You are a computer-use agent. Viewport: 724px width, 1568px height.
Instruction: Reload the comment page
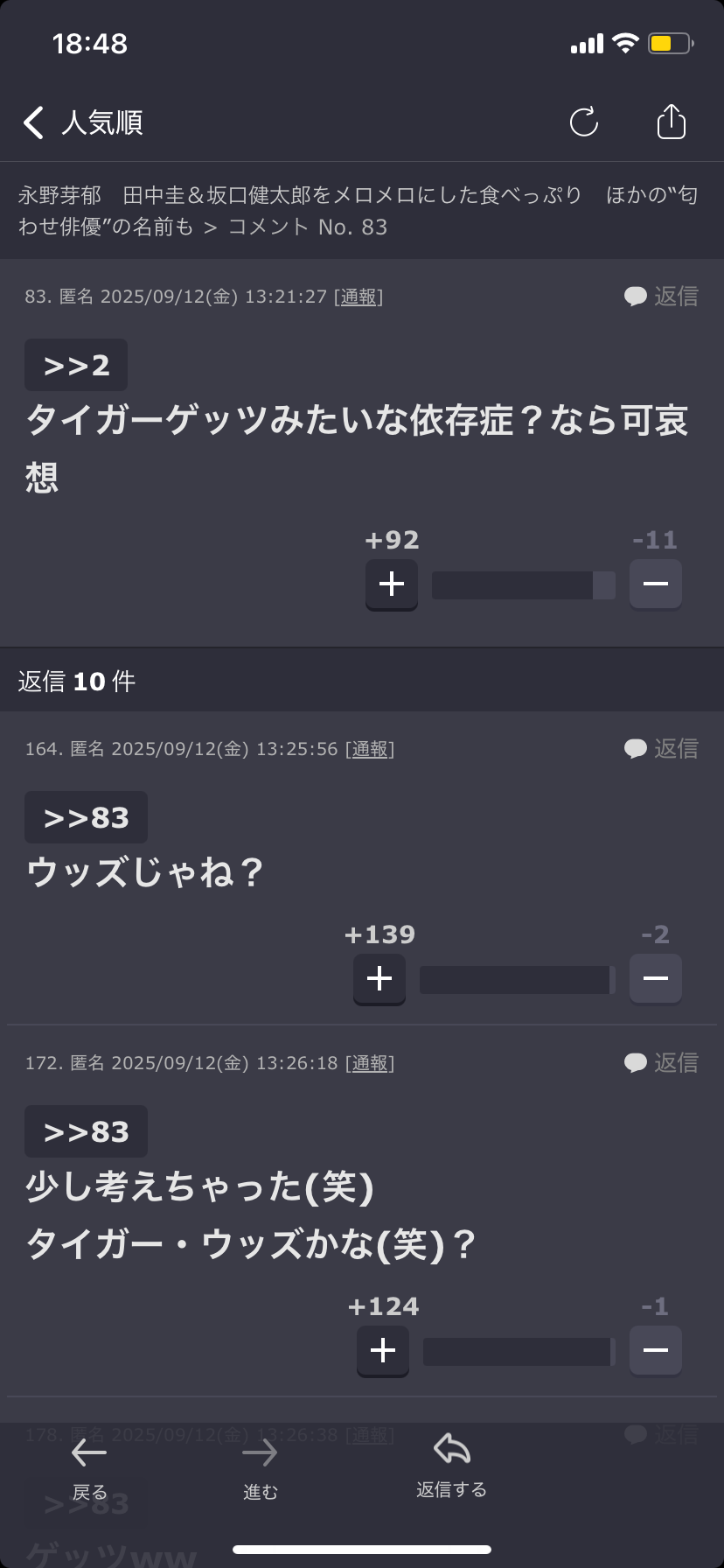point(583,122)
